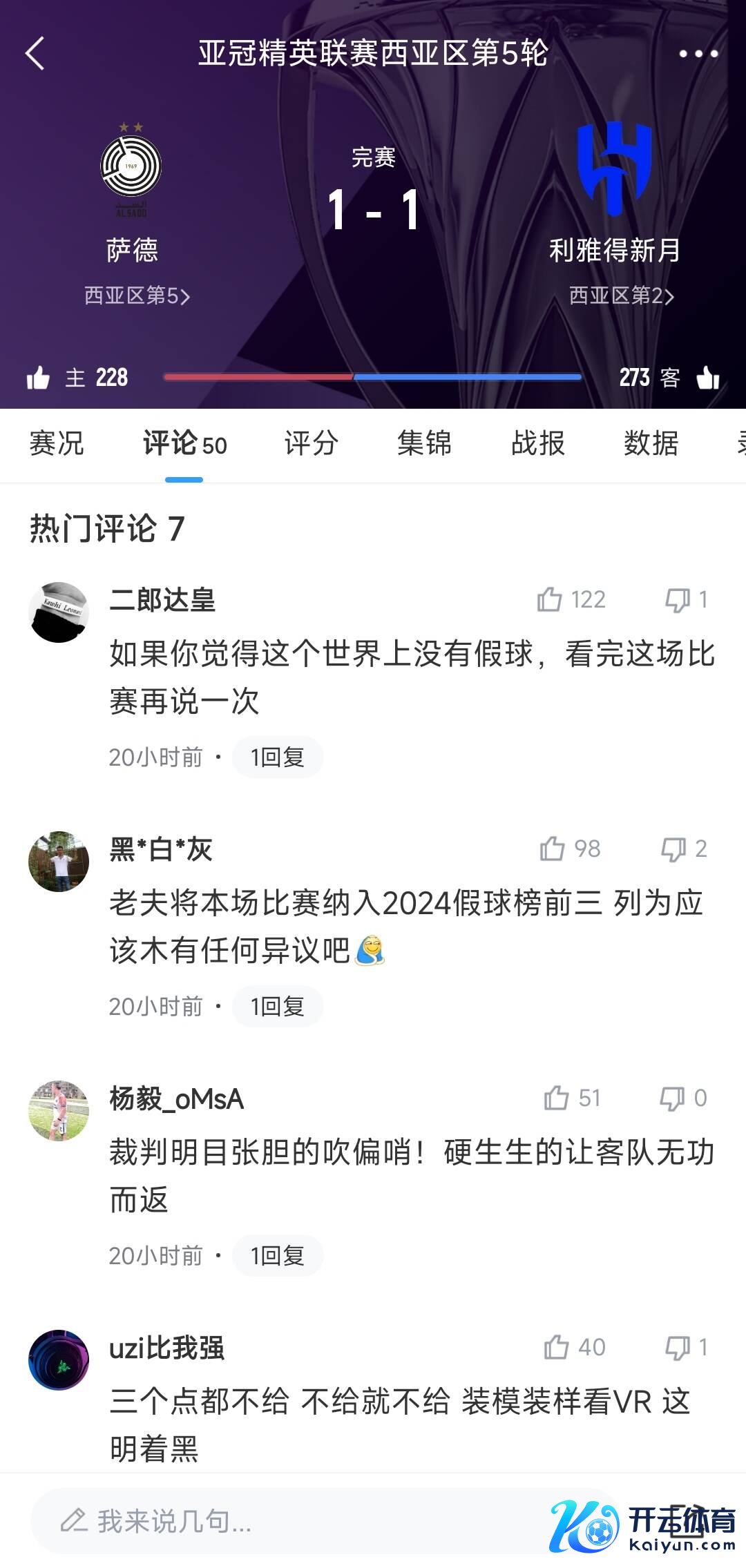746x1568 pixels.
Task: Switch to the 集锦 tab
Action: pos(424,443)
